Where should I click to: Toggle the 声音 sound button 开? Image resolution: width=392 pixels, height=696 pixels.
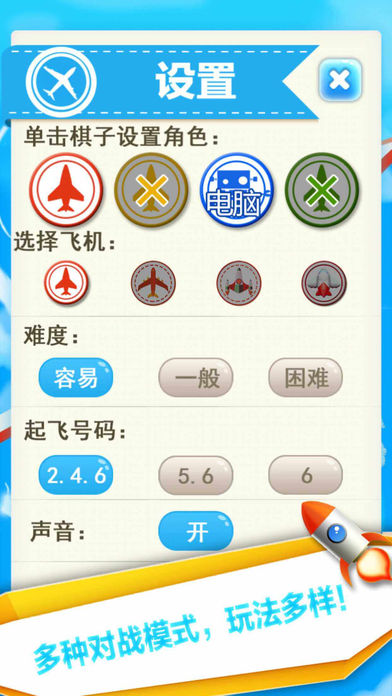[x=196, y=531]
